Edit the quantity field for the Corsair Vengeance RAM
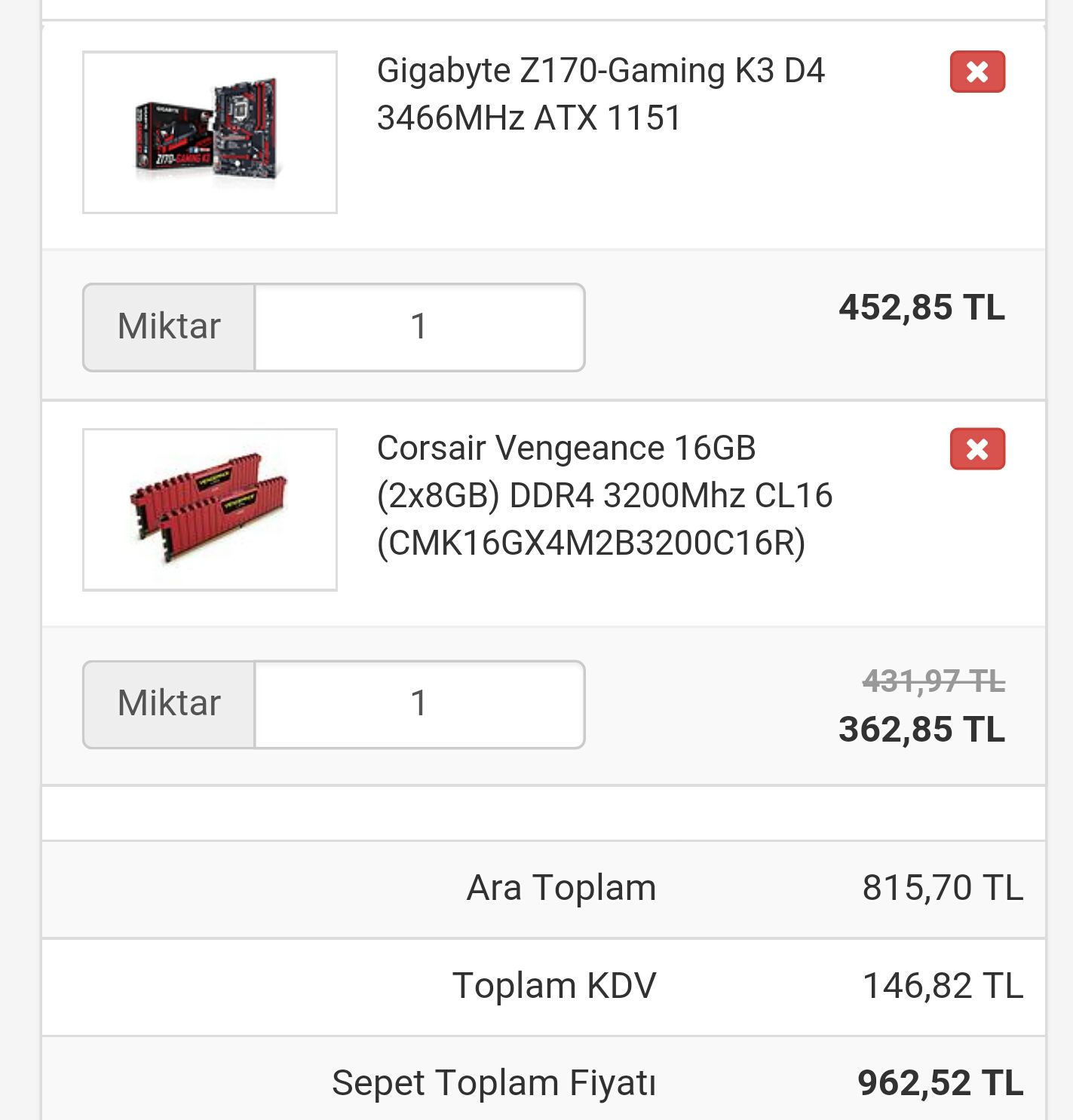This screenshot has width=1073, height=1120. pyautogui.click(x=419, y=704)
